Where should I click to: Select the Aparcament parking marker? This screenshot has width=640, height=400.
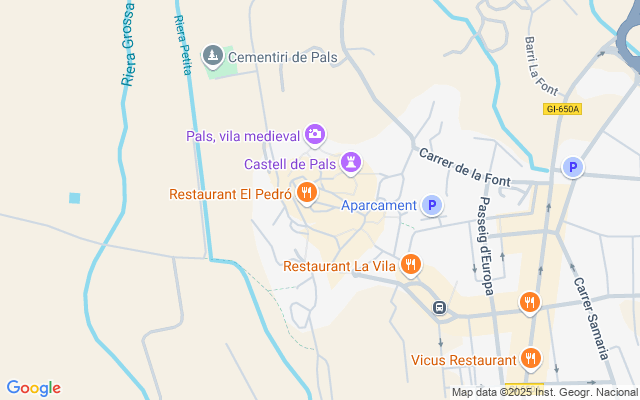[432, 204]
